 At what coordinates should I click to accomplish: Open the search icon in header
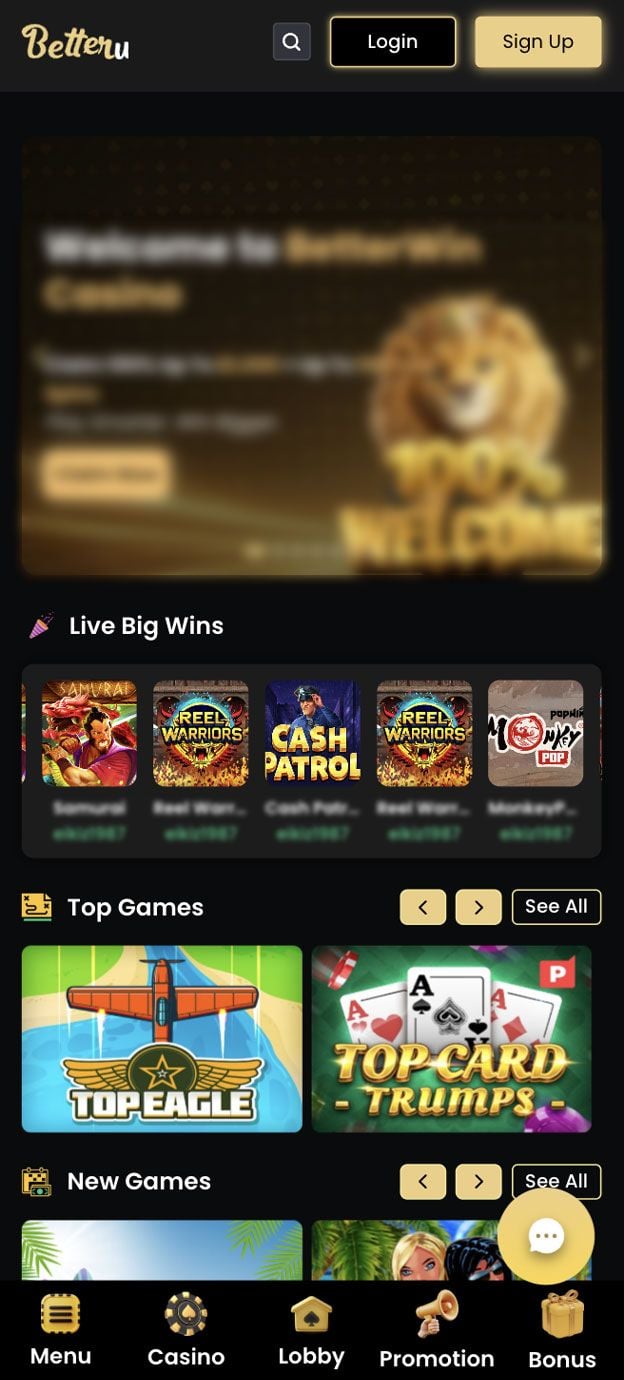tap(291, 42)
